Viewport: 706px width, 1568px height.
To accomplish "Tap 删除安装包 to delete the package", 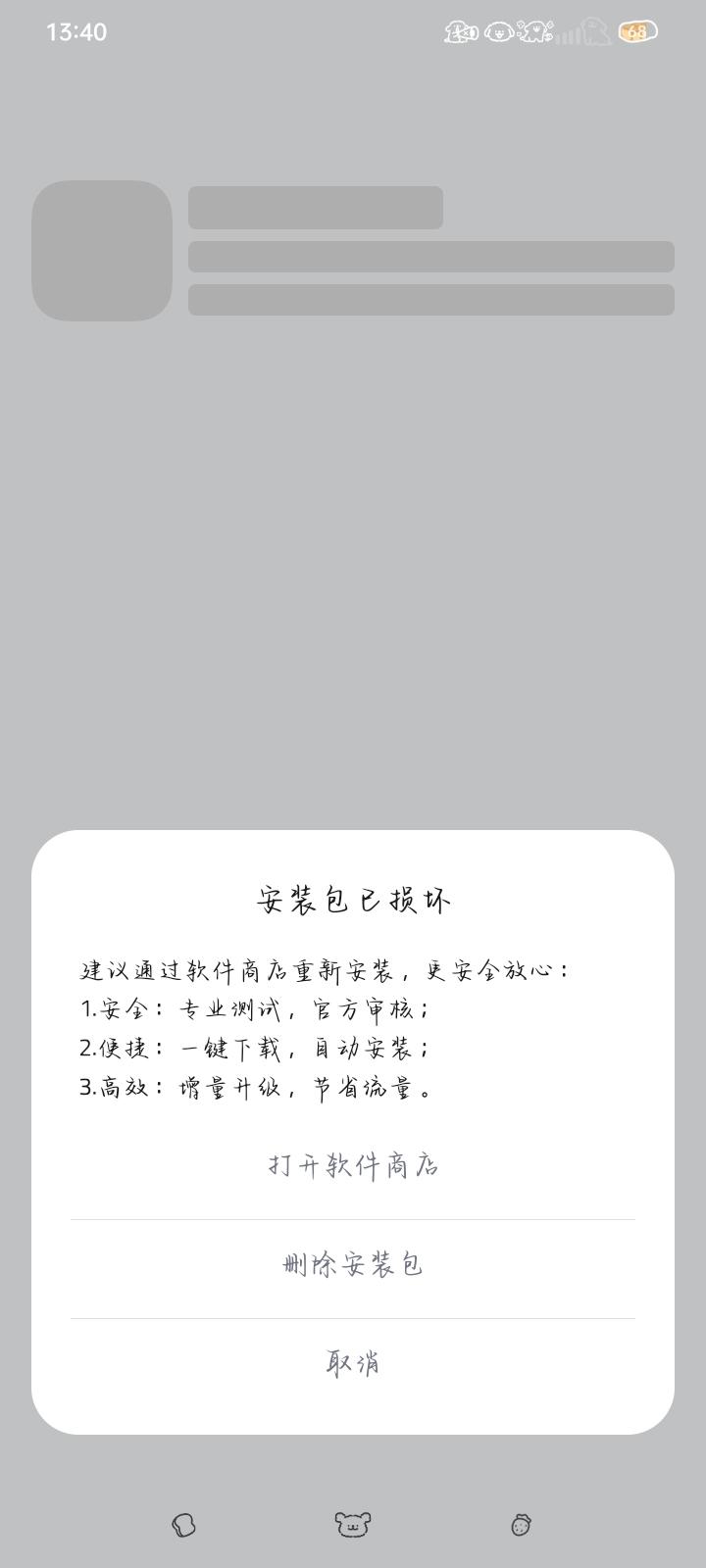I will [x=353, y=1264].
